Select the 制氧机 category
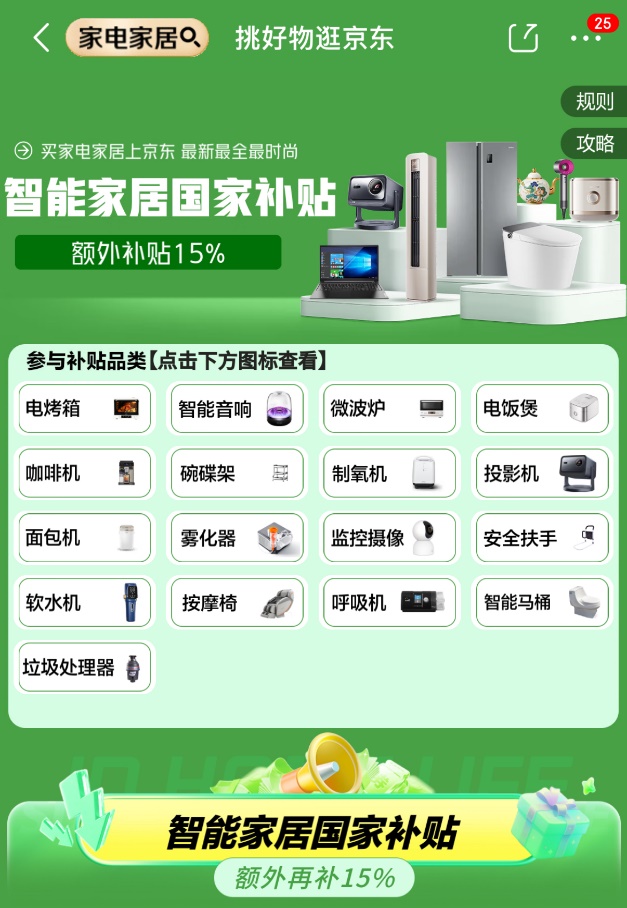The height and width of the screenshot is (908, 627). pyautogui.click(x=389, y=473)
